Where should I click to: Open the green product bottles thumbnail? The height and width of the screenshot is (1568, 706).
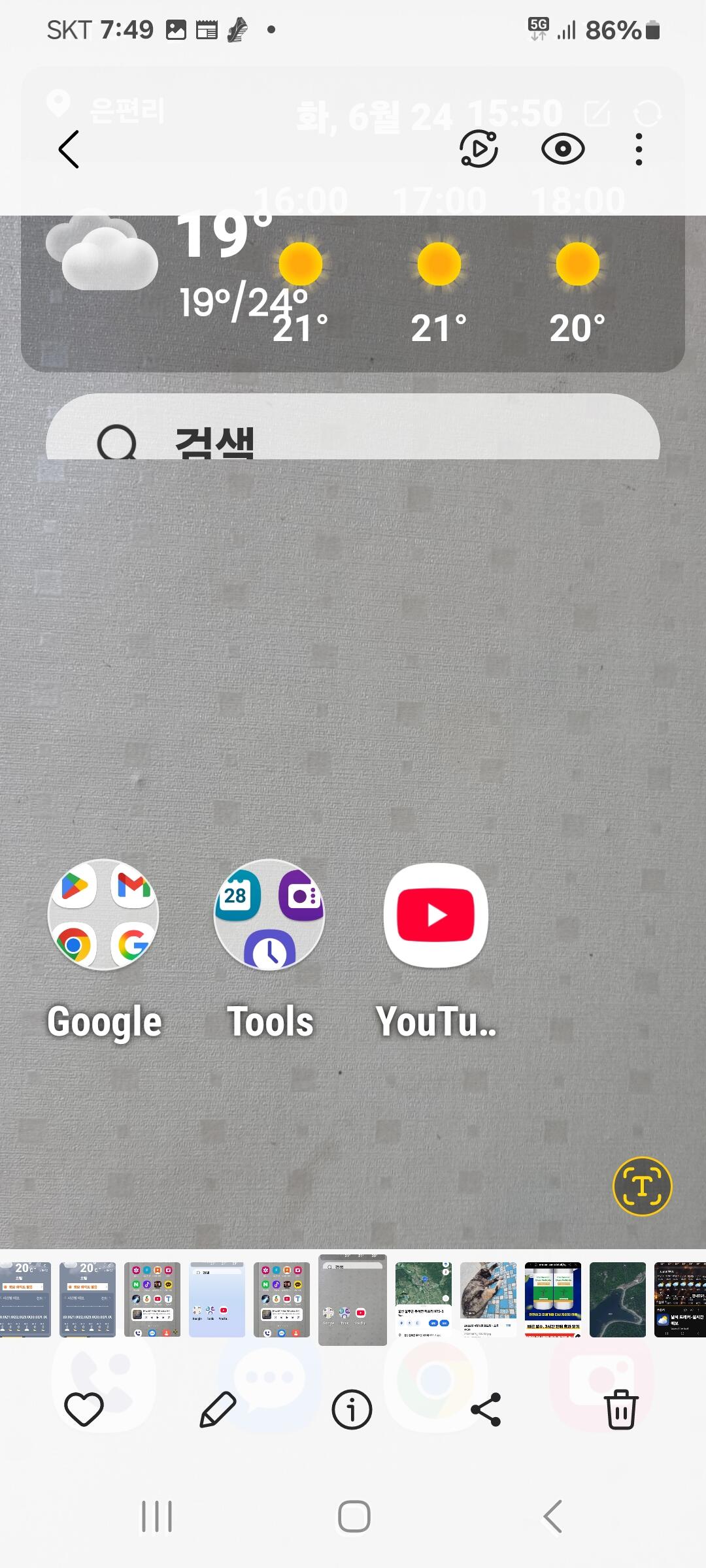[x=553, y=1299]
